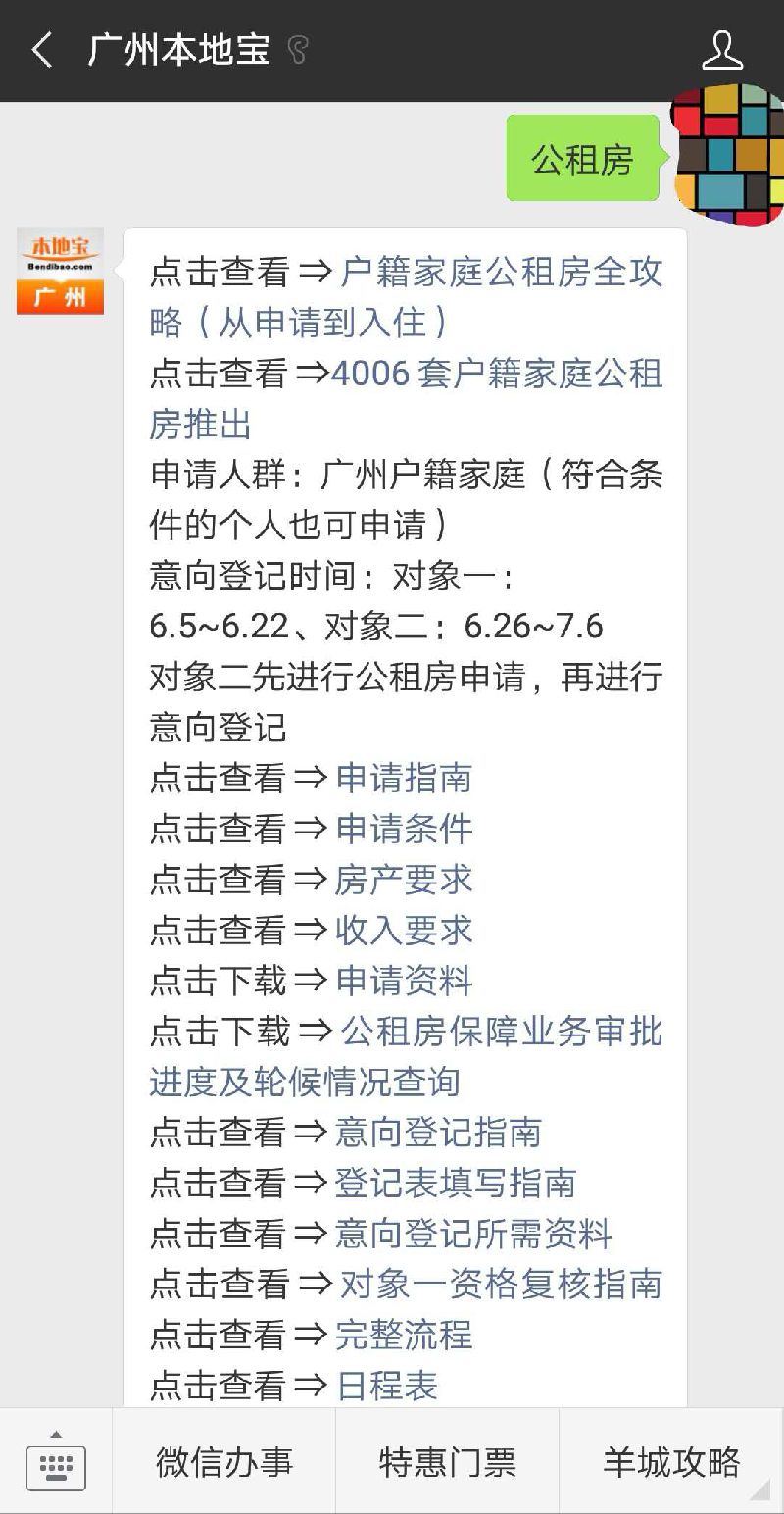The image size is (784, 1514).
Task: Open 意向登记所需资料 link
Action: click(473, 1234)
